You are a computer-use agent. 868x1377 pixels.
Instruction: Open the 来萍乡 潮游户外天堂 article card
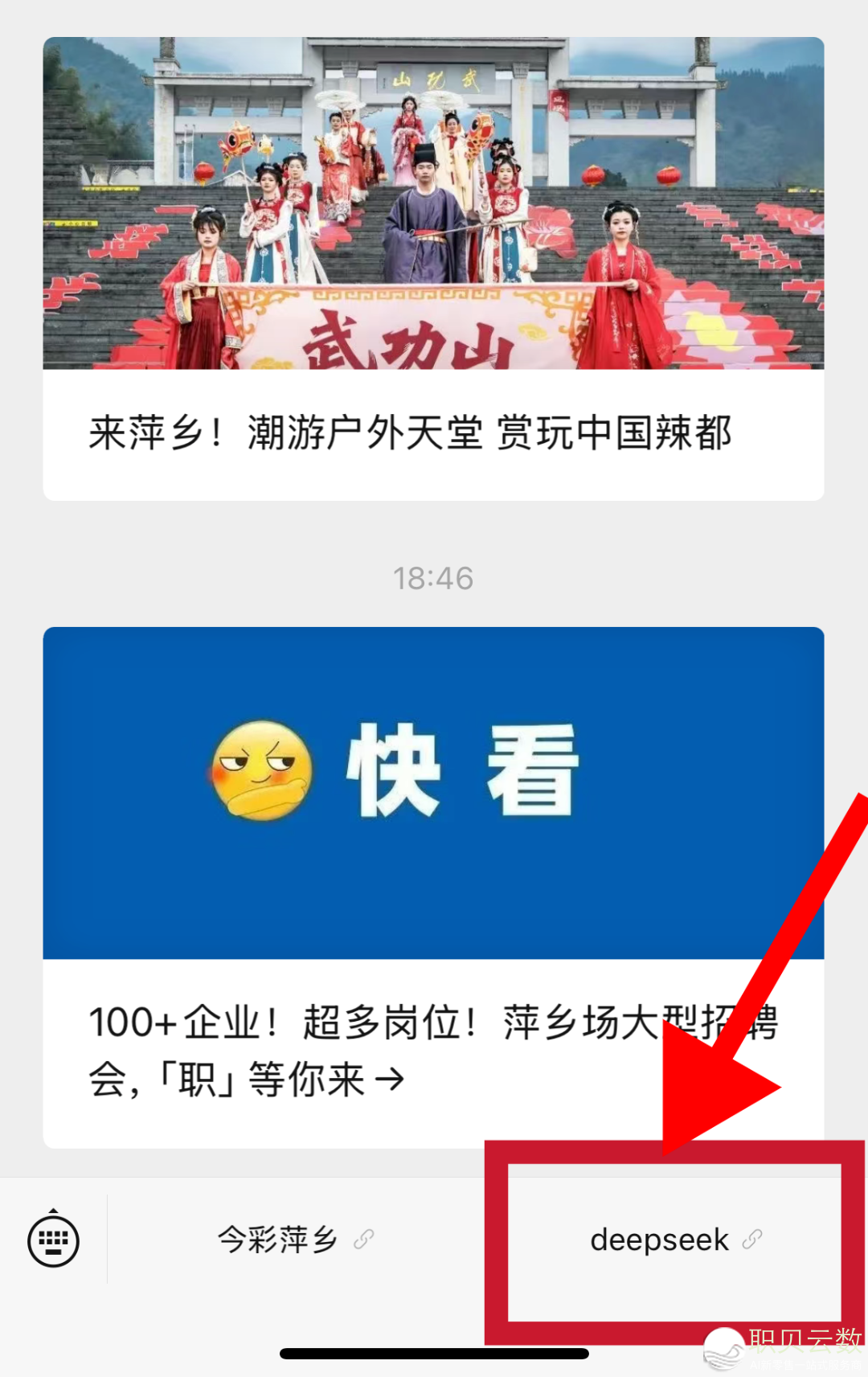(x=433, y=268)
